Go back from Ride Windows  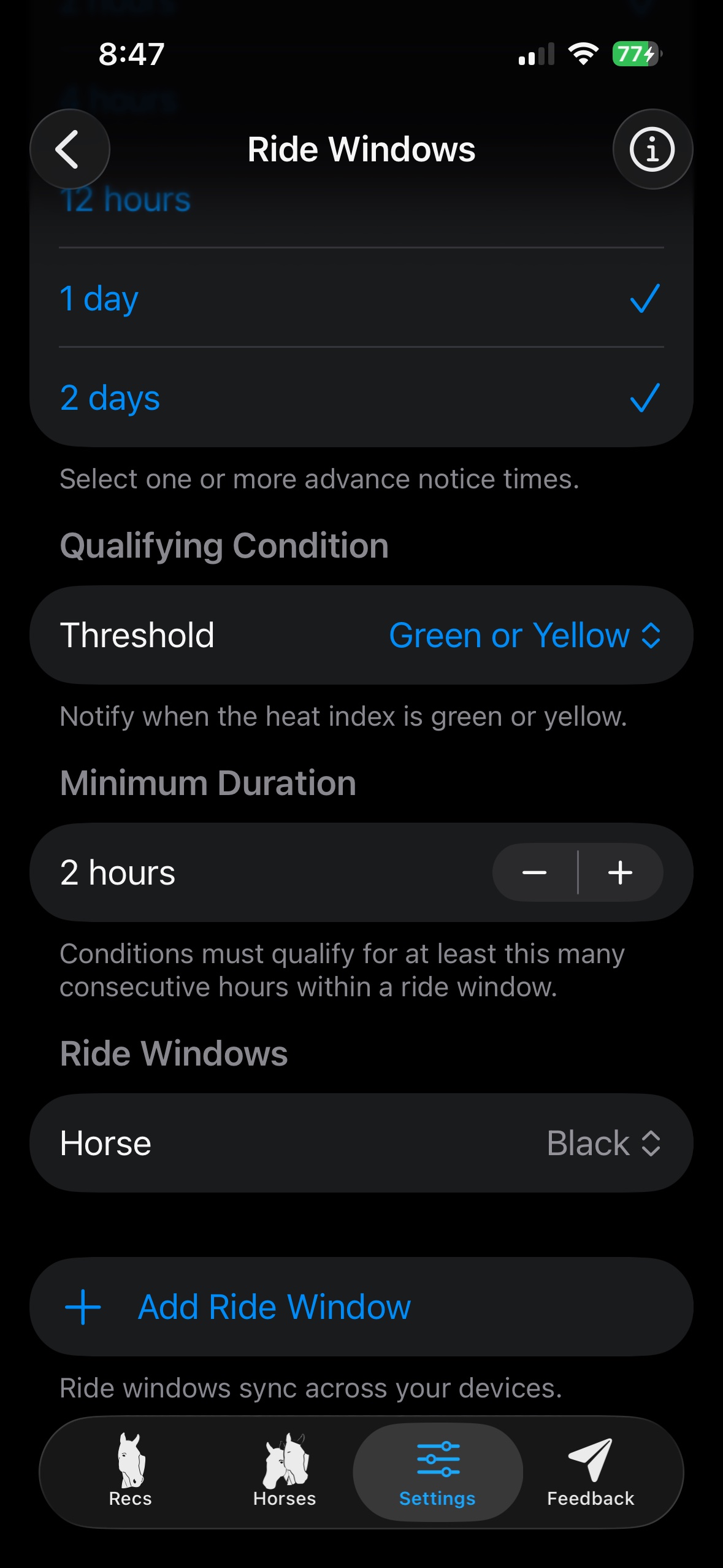click(x=70, y=149)
